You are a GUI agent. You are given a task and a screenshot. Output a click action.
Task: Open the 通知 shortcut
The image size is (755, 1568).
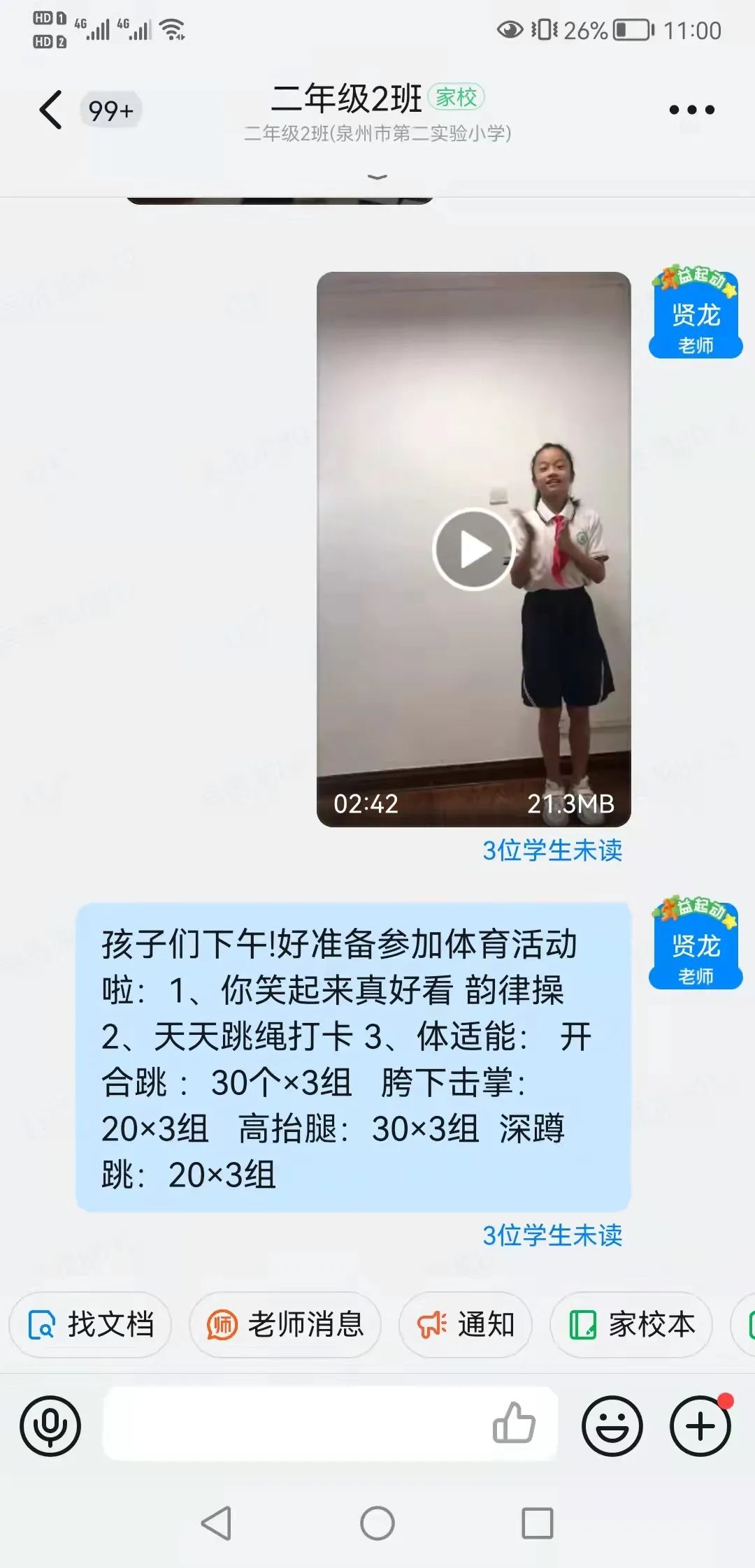[x=466, y=1324]
